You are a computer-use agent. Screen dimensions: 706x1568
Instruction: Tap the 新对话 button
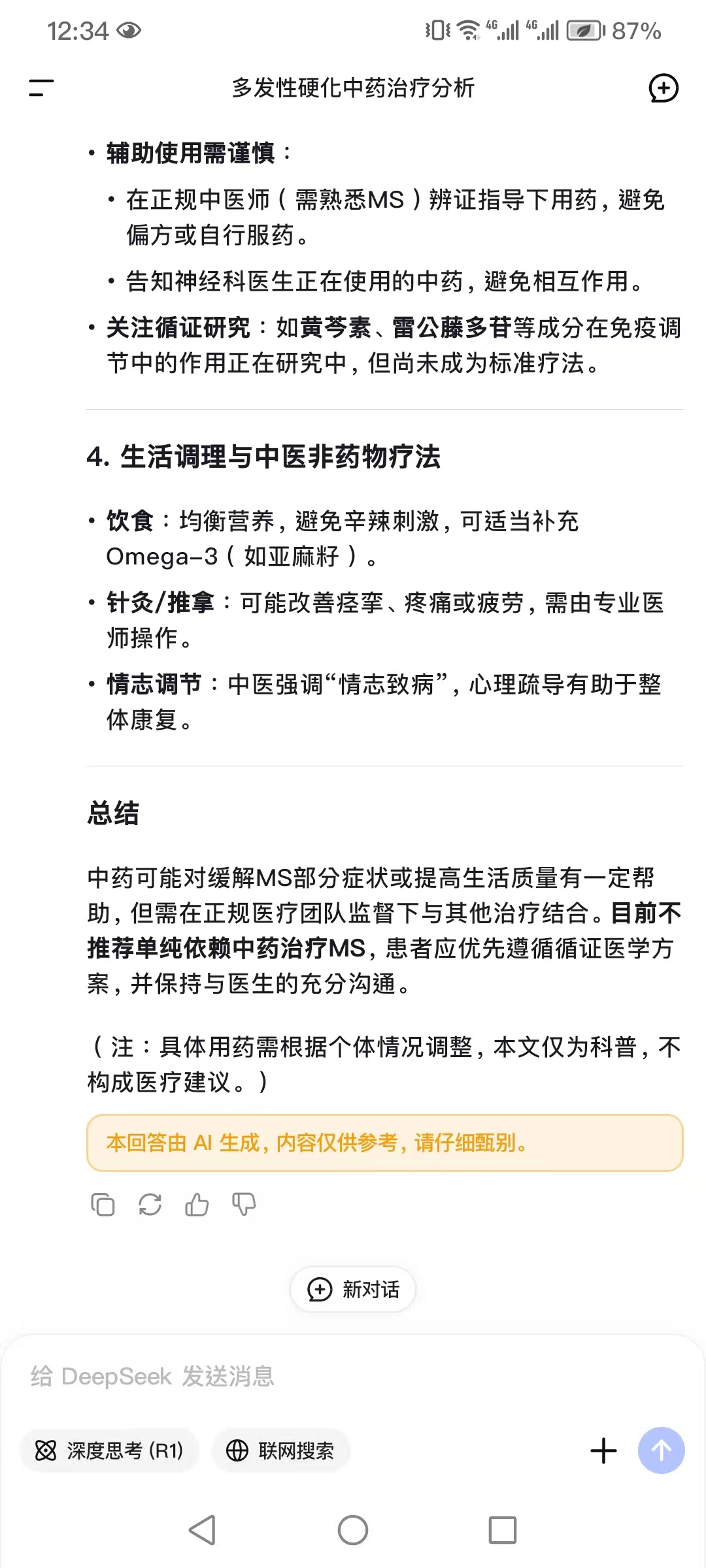(x=353, y=1289)
